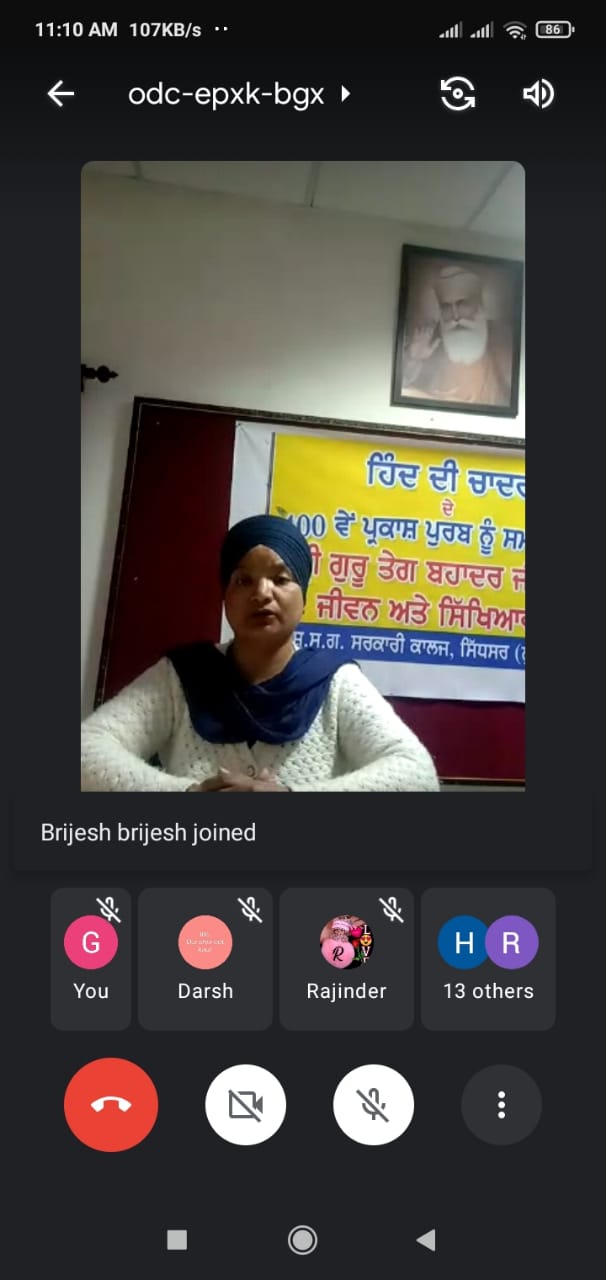The image size is (606, 1280).
Task: Open meeting details for odc-epxk-bgx
Action: point(240,94)
